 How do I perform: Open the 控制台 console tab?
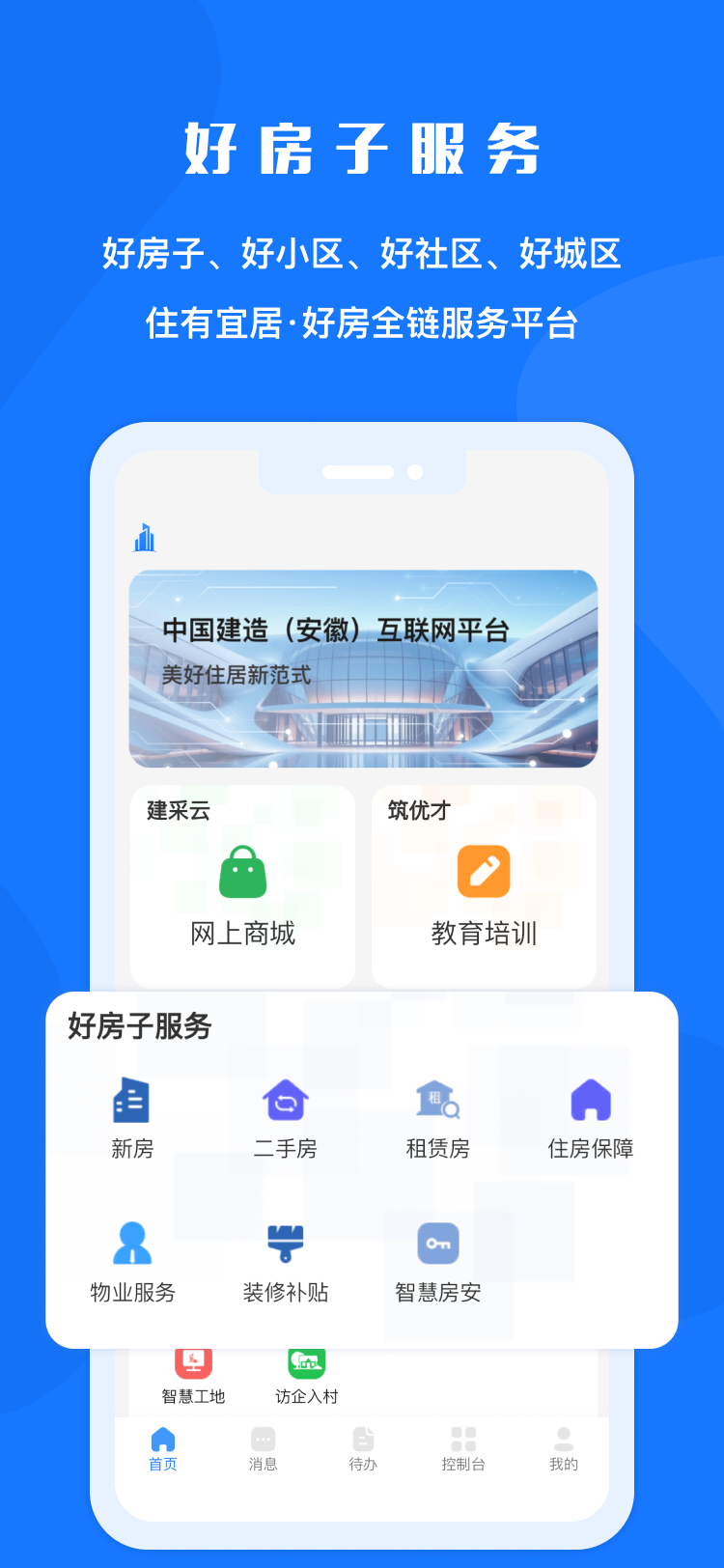click(x=462, y=1445)
